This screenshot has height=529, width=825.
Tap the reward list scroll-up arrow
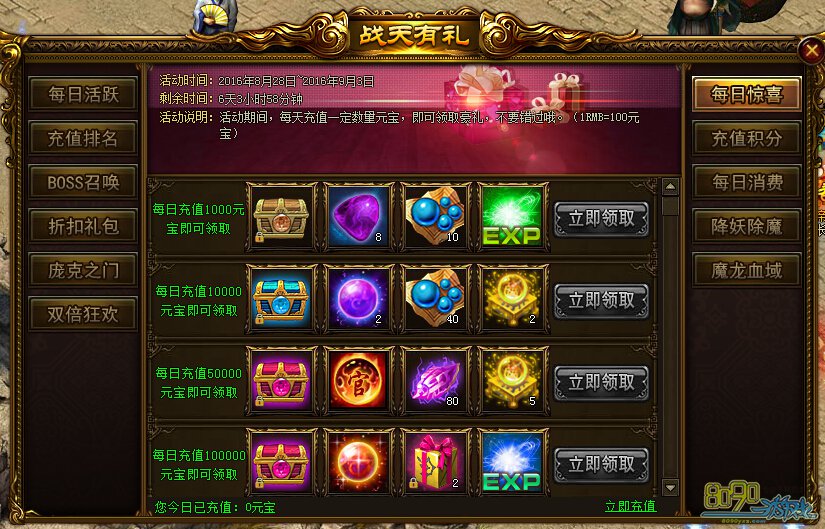coord(670,186)
